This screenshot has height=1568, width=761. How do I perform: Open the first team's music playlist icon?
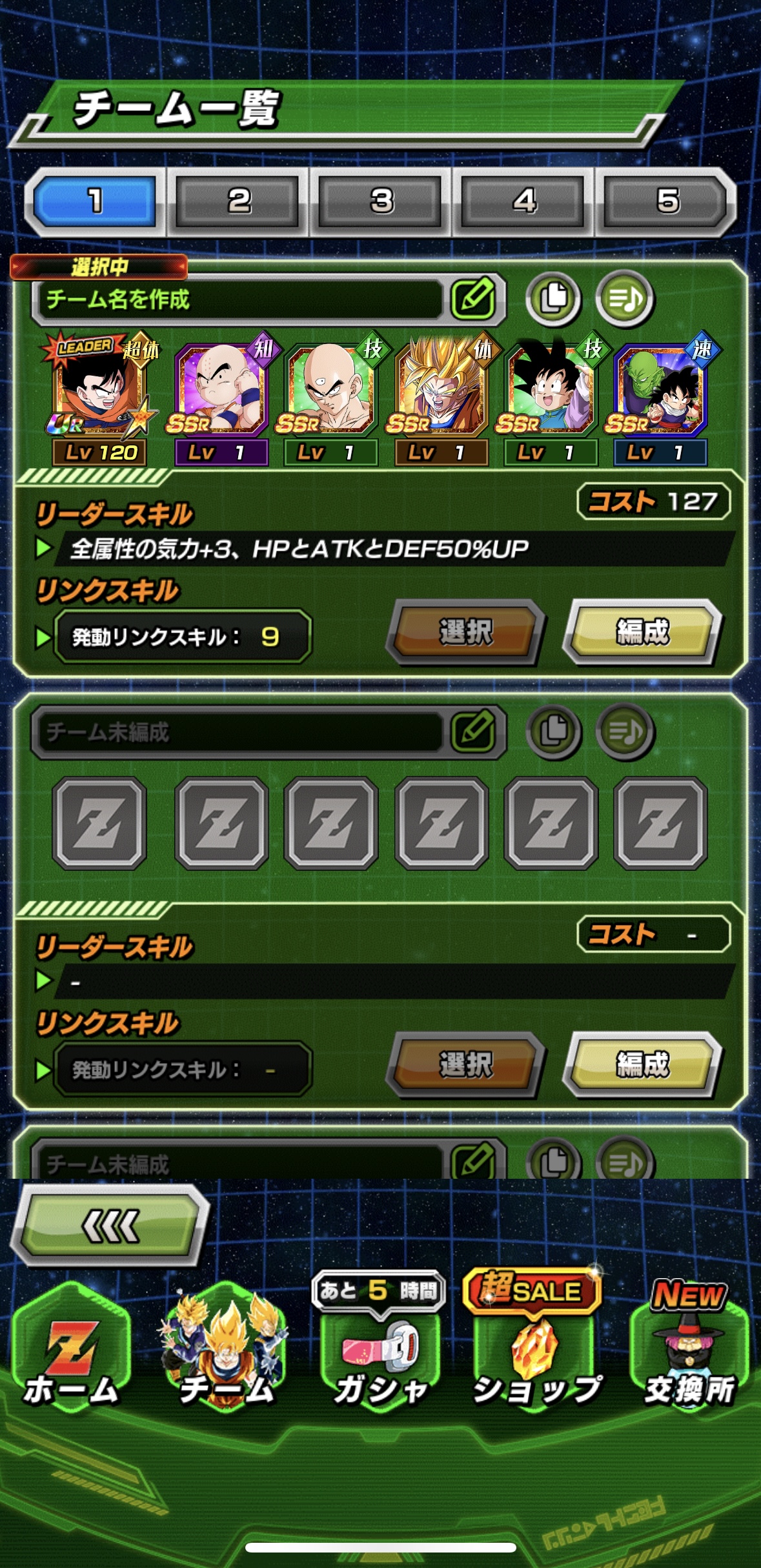[624, 299]
